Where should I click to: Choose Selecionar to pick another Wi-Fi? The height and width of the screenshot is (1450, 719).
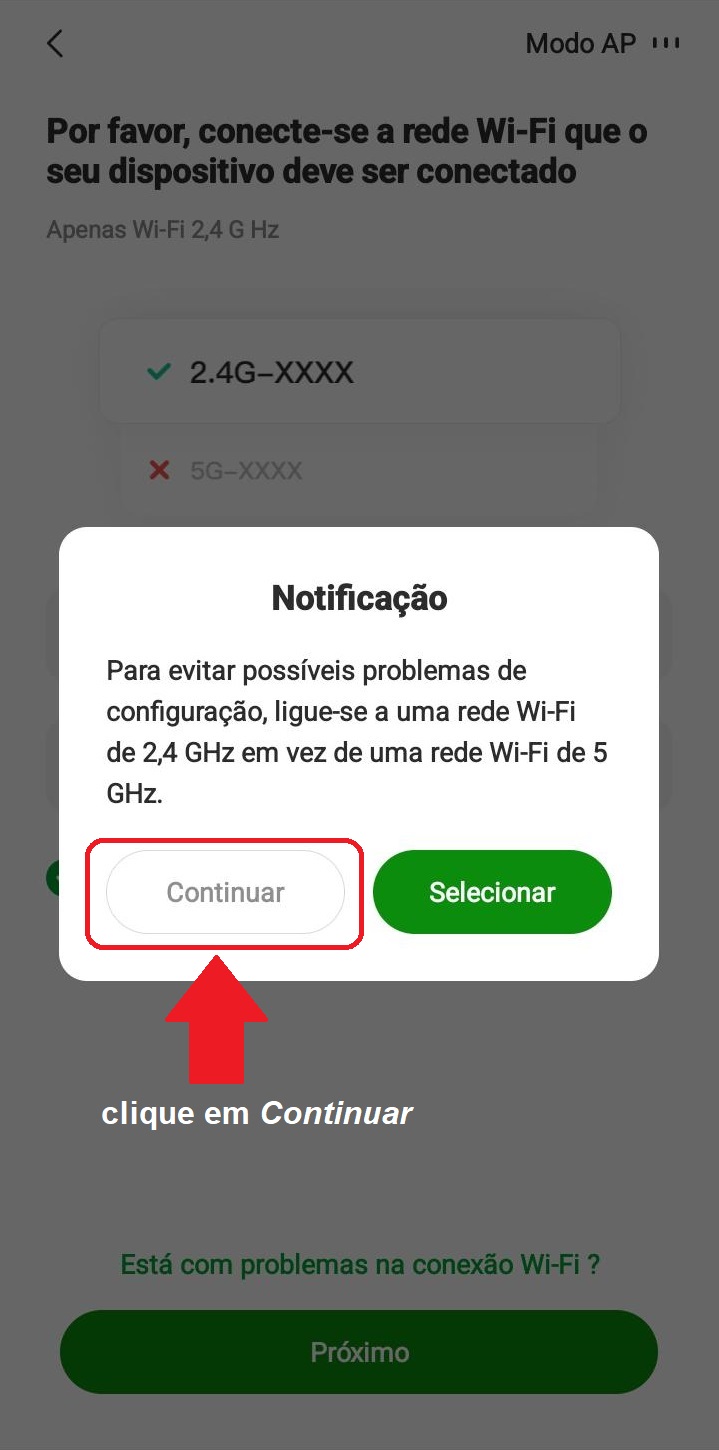pyautogui.click(x=491, y=892)
